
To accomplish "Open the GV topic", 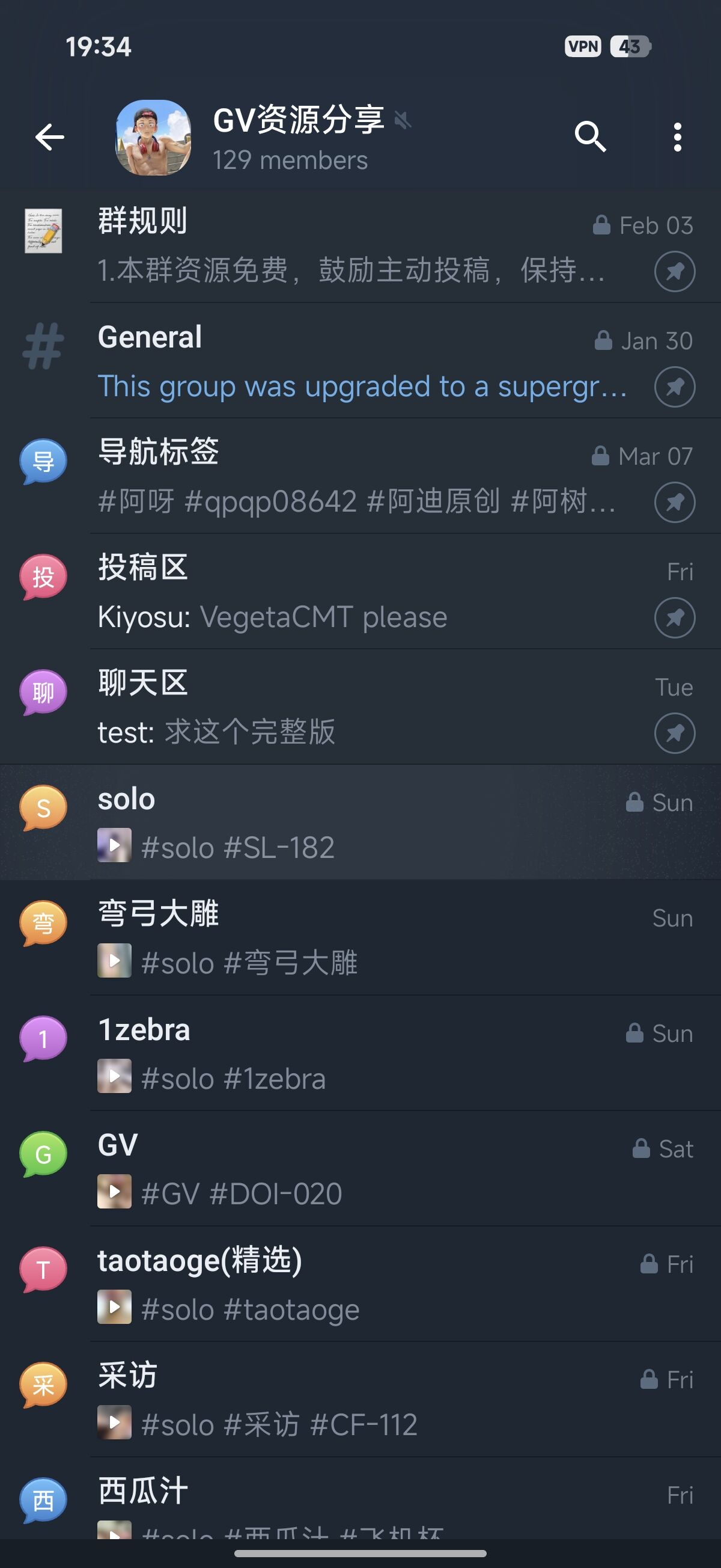I will click(359, 1169).
